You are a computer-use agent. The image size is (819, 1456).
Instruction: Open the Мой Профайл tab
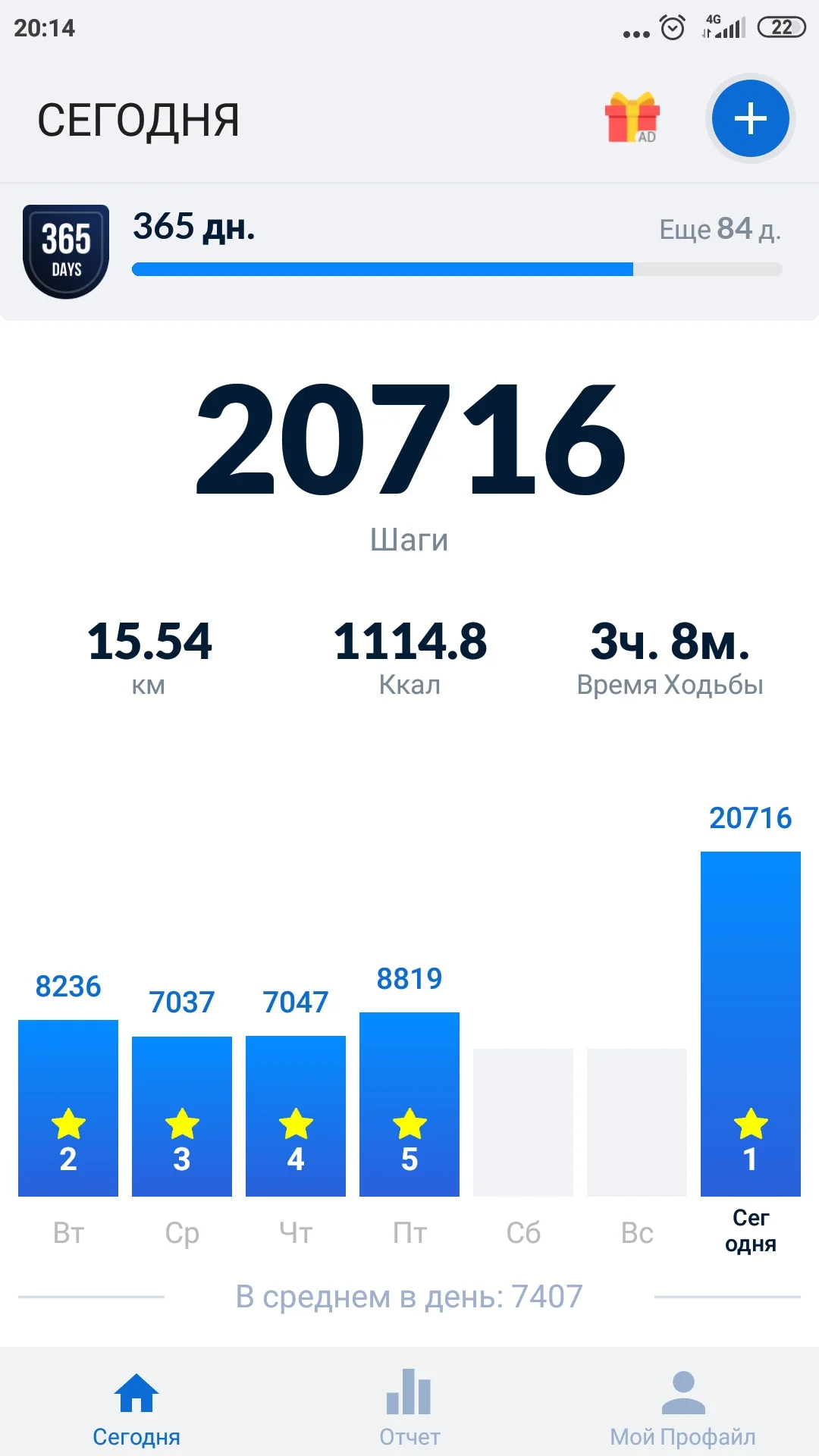point(682,1407)
